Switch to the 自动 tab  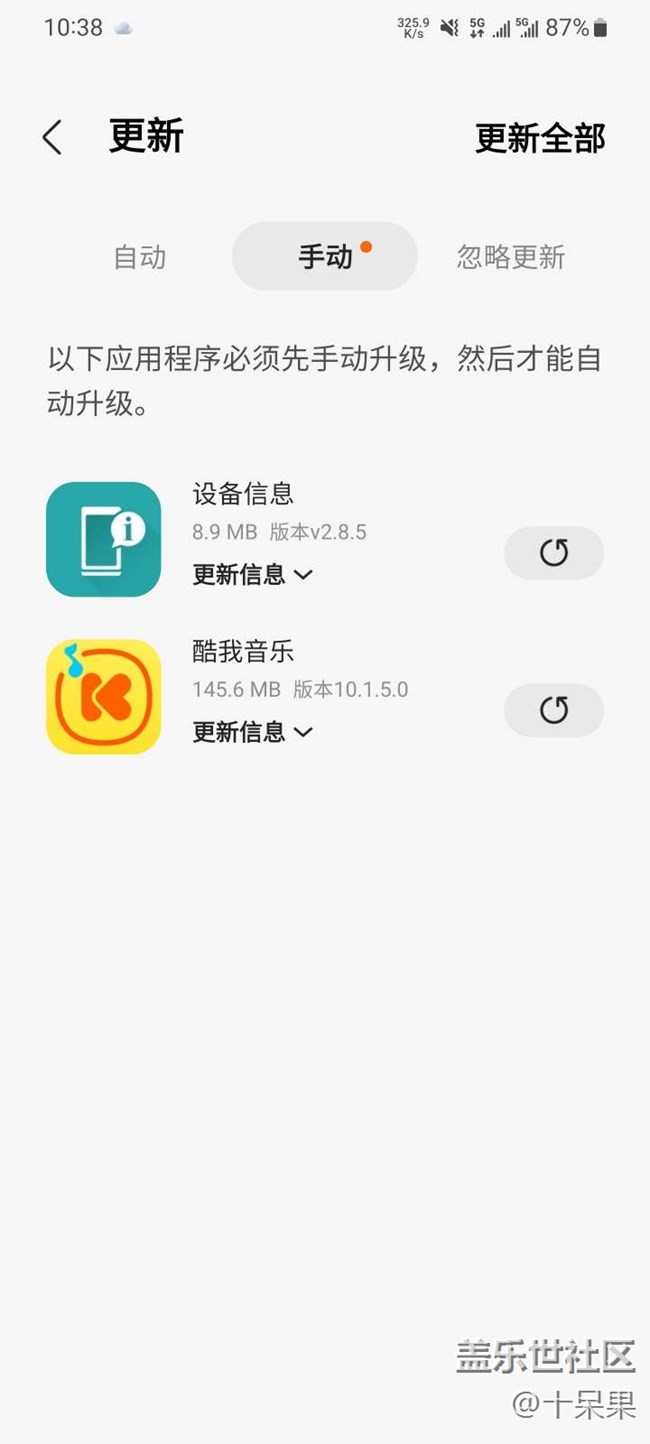click(139, 257)
